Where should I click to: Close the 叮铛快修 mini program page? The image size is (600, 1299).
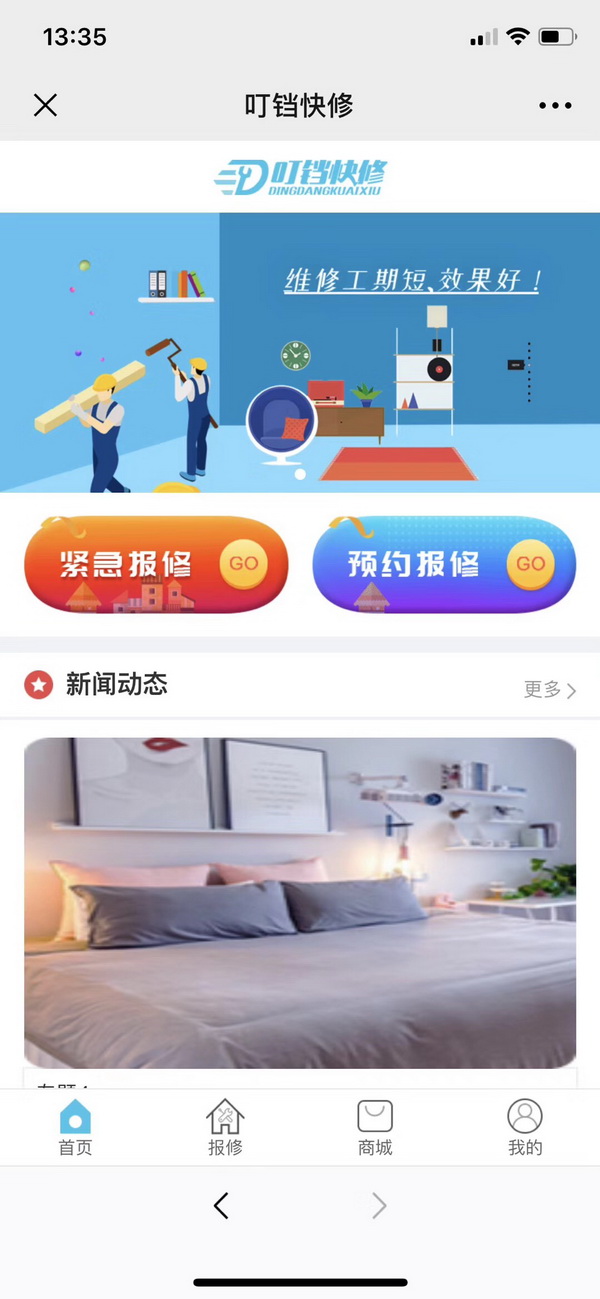click(x=45, y=105)
